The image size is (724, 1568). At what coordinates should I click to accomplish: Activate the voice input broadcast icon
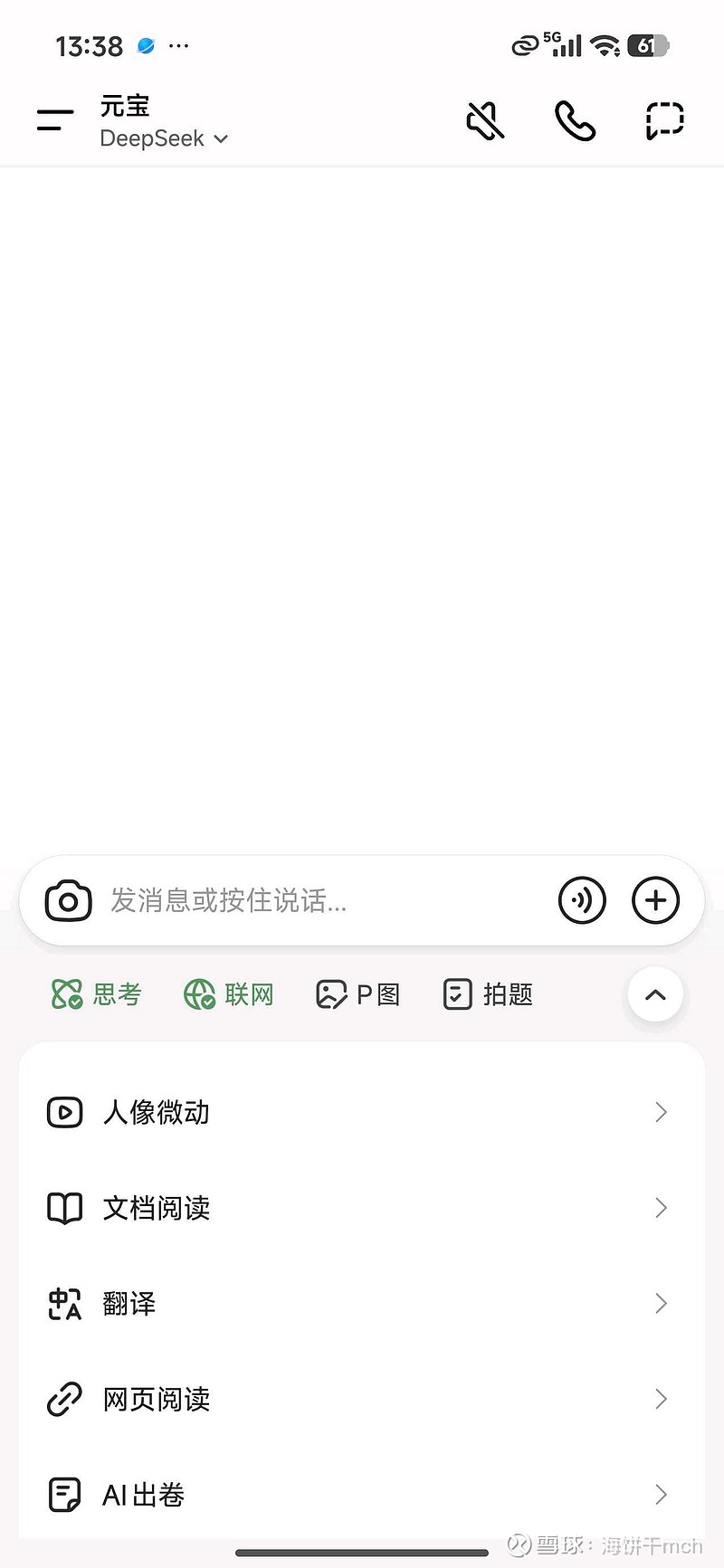(x=582, y=900)
